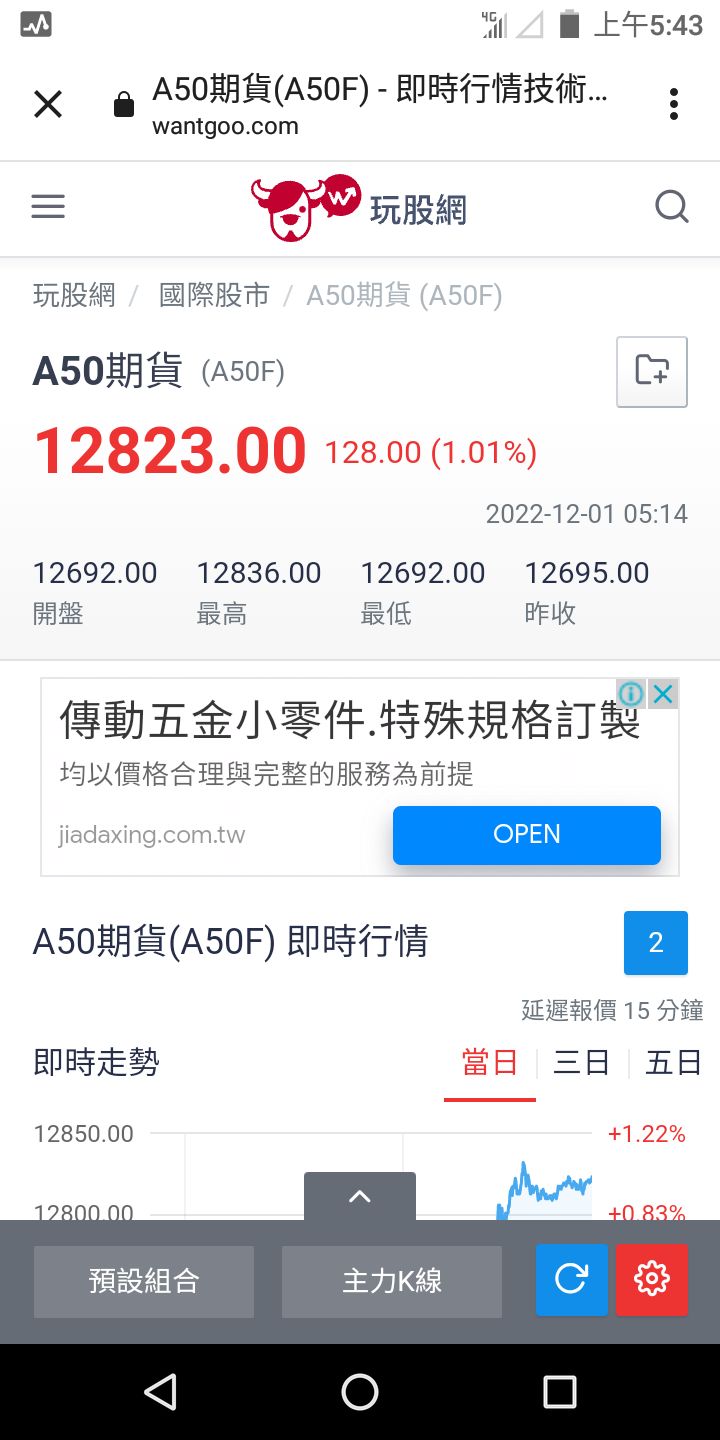Refresh the quote data
Image resolution: width=720 pixels, height=1440 pixels.
click(571, 1279)
